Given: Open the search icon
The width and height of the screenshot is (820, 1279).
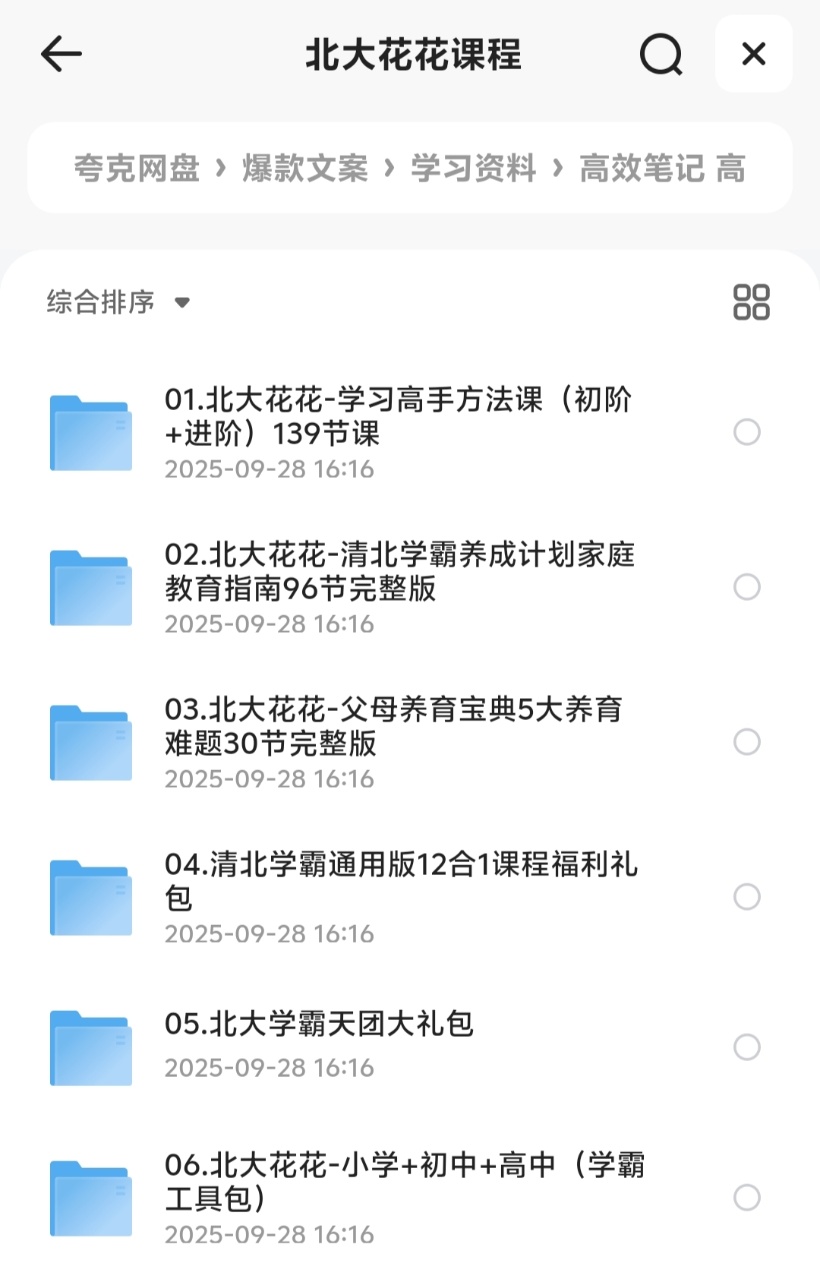Looking at the screenshot, I should [661, 55].
